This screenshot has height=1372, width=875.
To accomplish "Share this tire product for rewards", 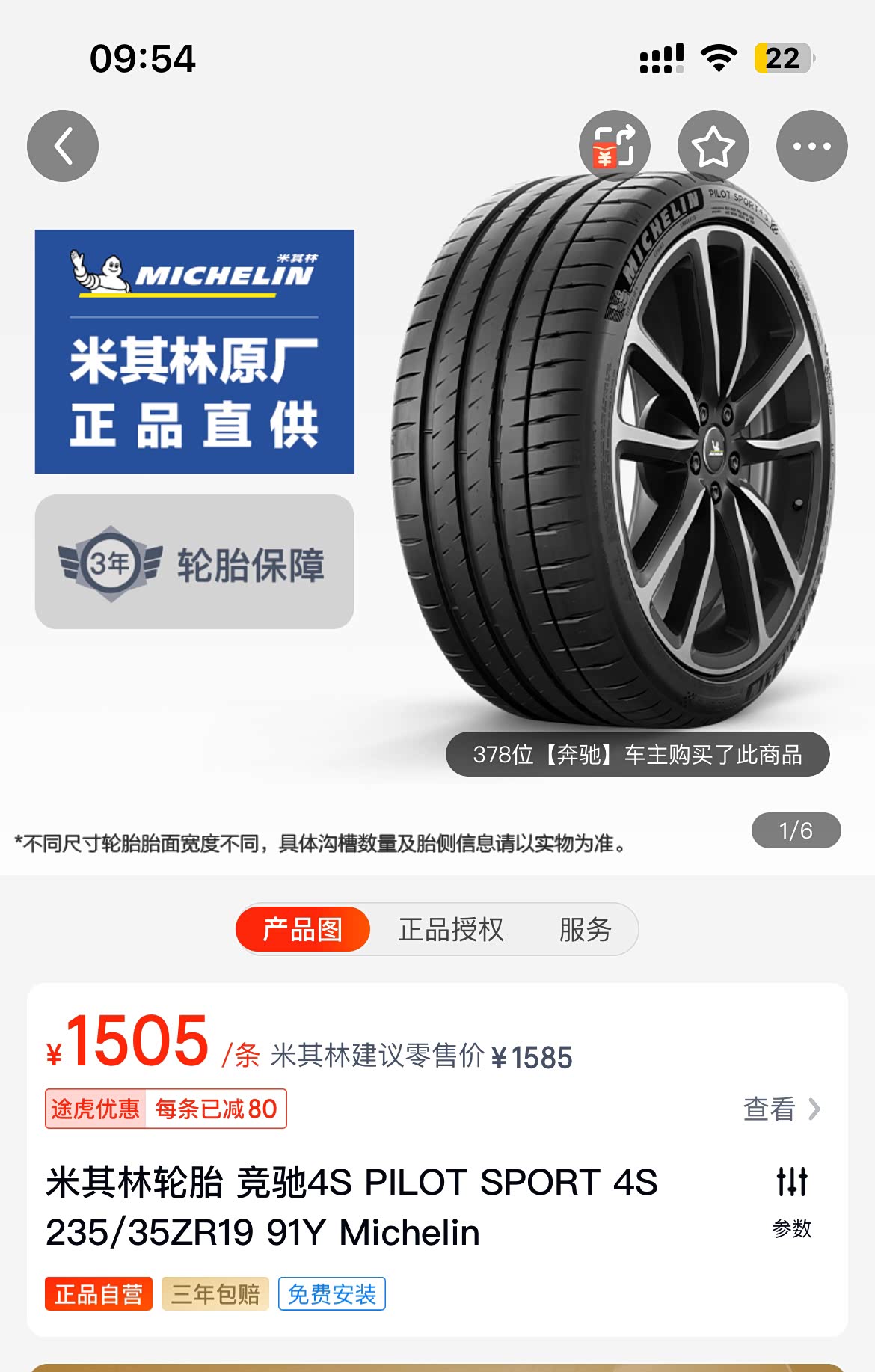I will [x=614, y=146].
